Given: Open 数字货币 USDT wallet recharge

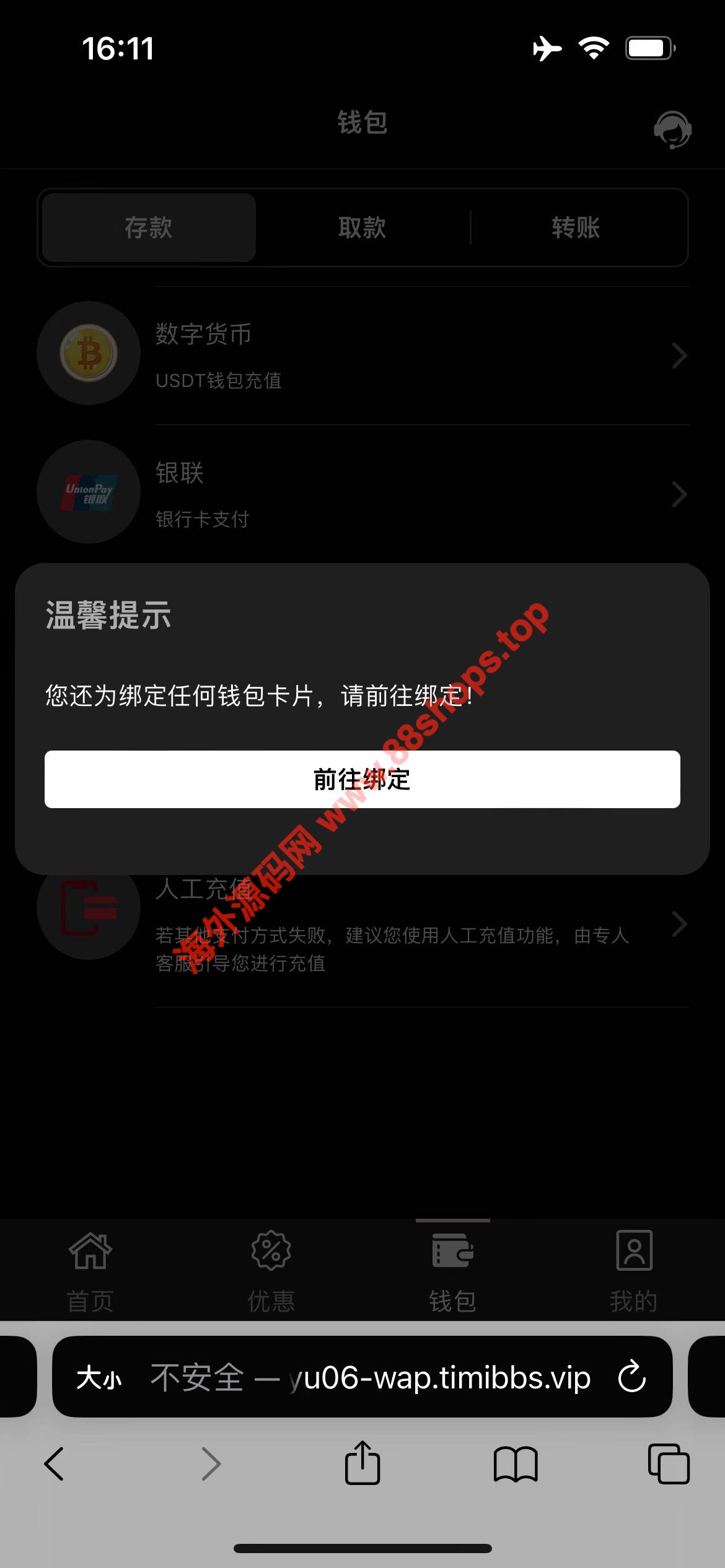Looking at the screenshot, I should 362,355.
